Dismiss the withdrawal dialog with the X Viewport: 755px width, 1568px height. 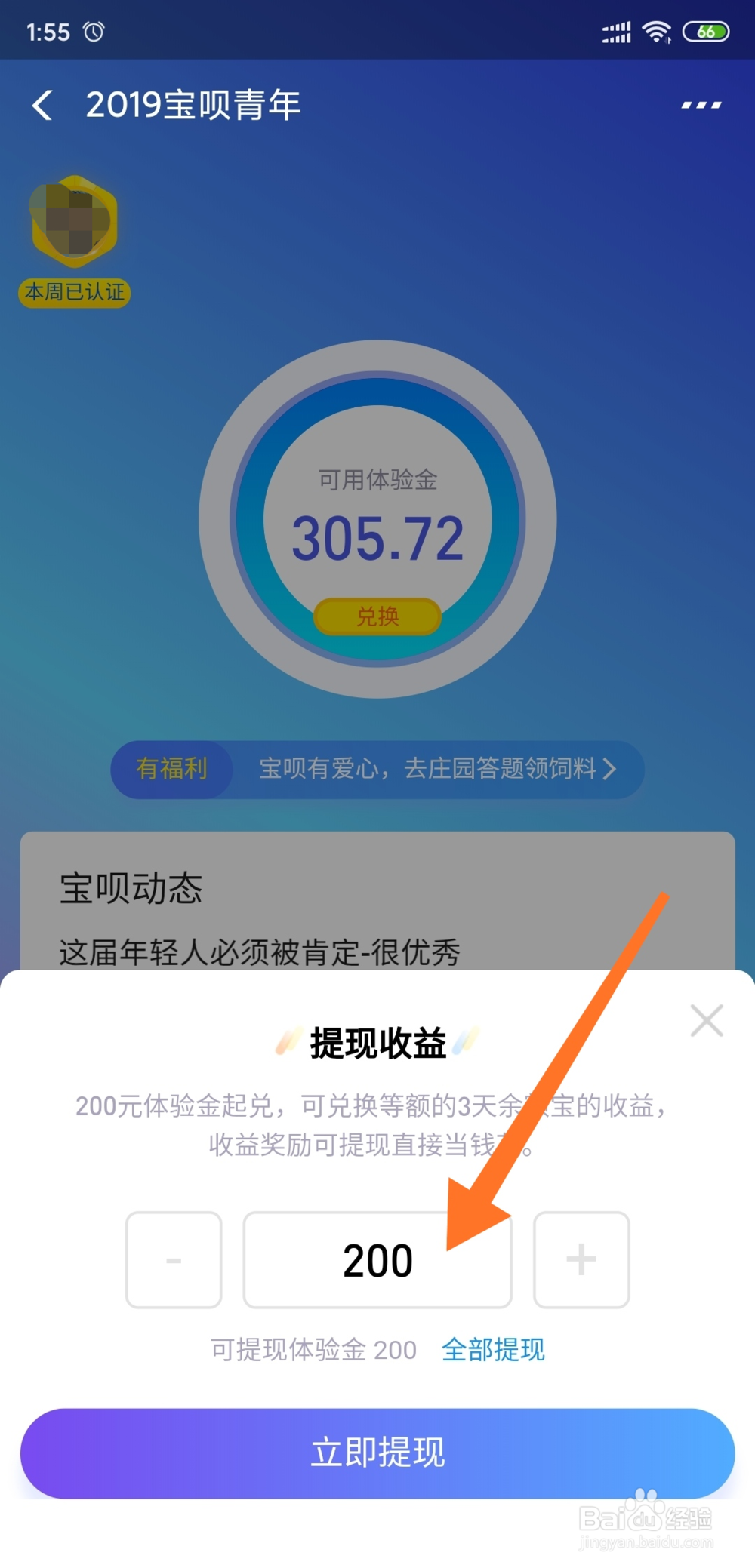(707, 1020)
